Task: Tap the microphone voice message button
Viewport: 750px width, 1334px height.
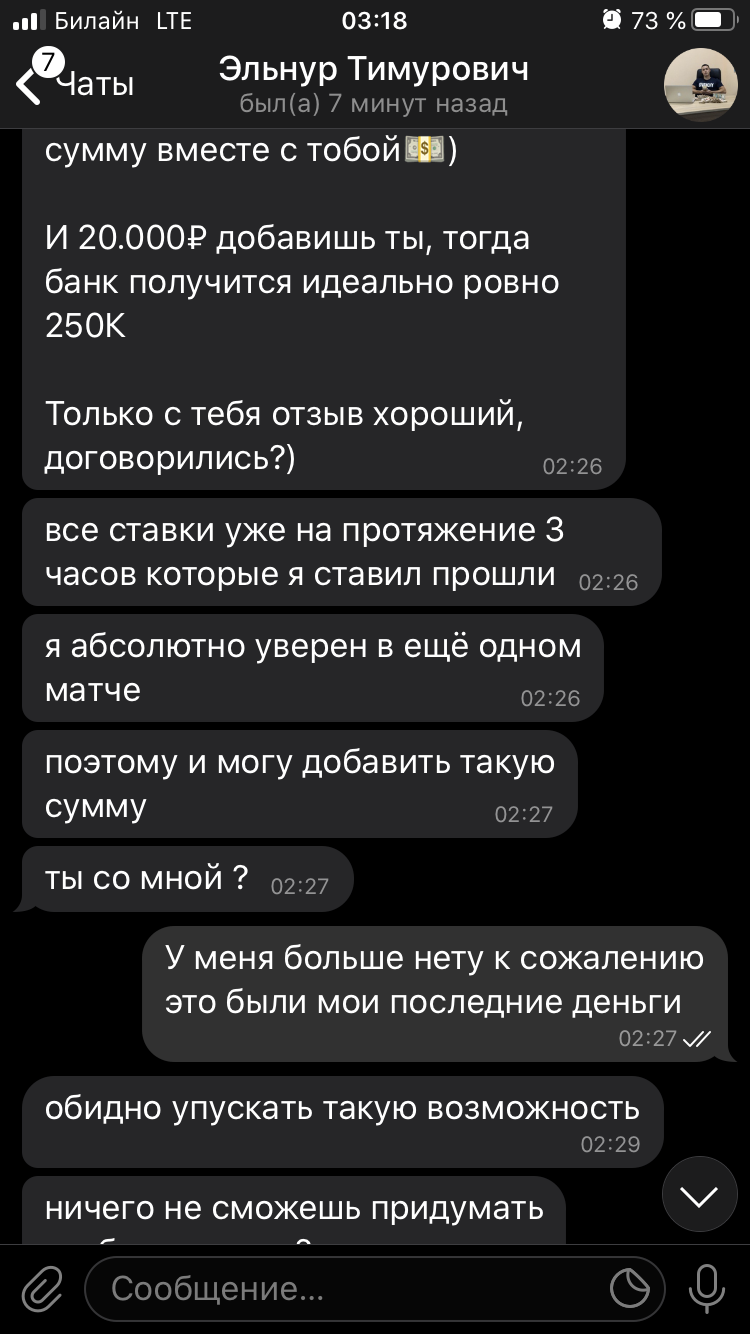Action: pyautogui.click(x=707, y=1289)
